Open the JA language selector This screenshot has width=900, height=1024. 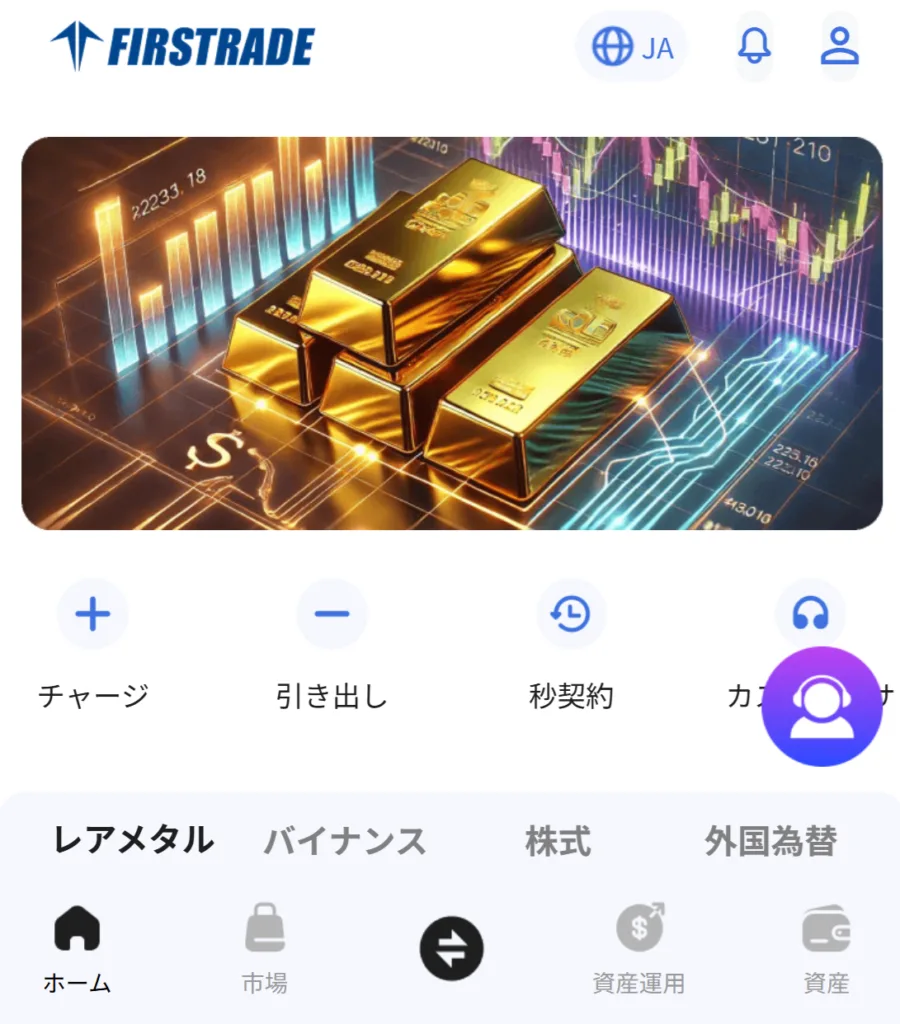[x=632, y=47]
